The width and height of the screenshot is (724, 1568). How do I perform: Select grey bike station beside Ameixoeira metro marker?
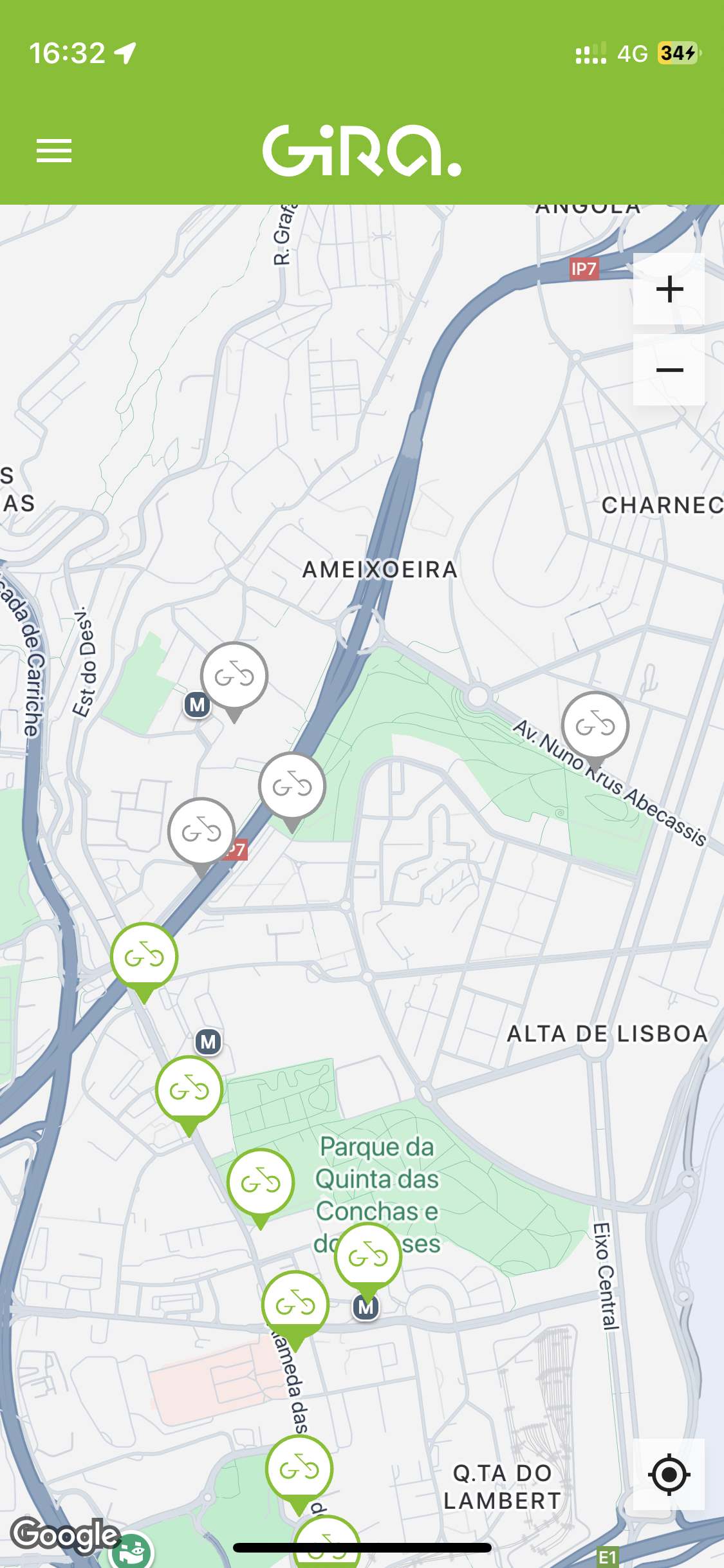click(234, 677)
